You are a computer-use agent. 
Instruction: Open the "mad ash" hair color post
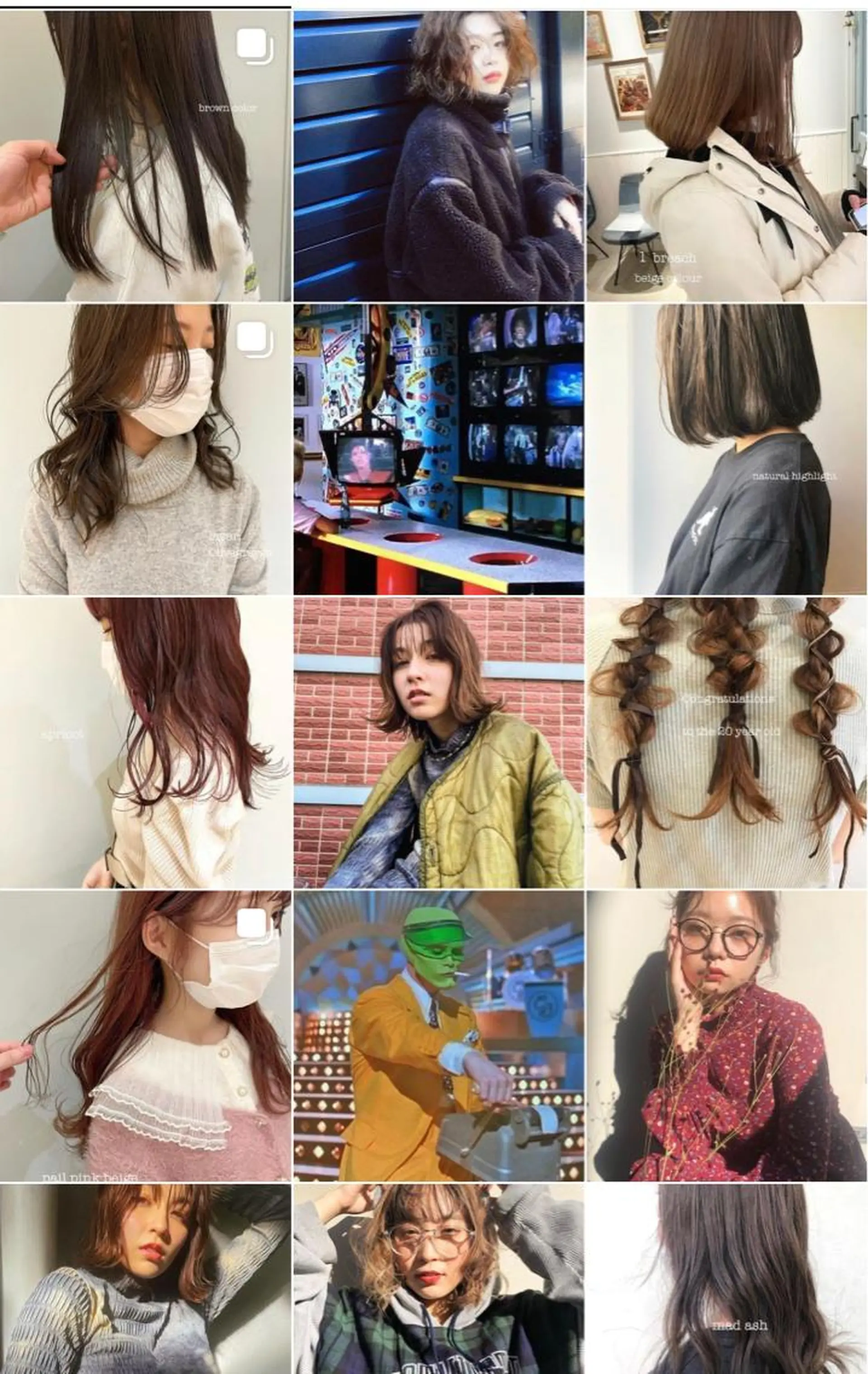[x=727, y=1278]
